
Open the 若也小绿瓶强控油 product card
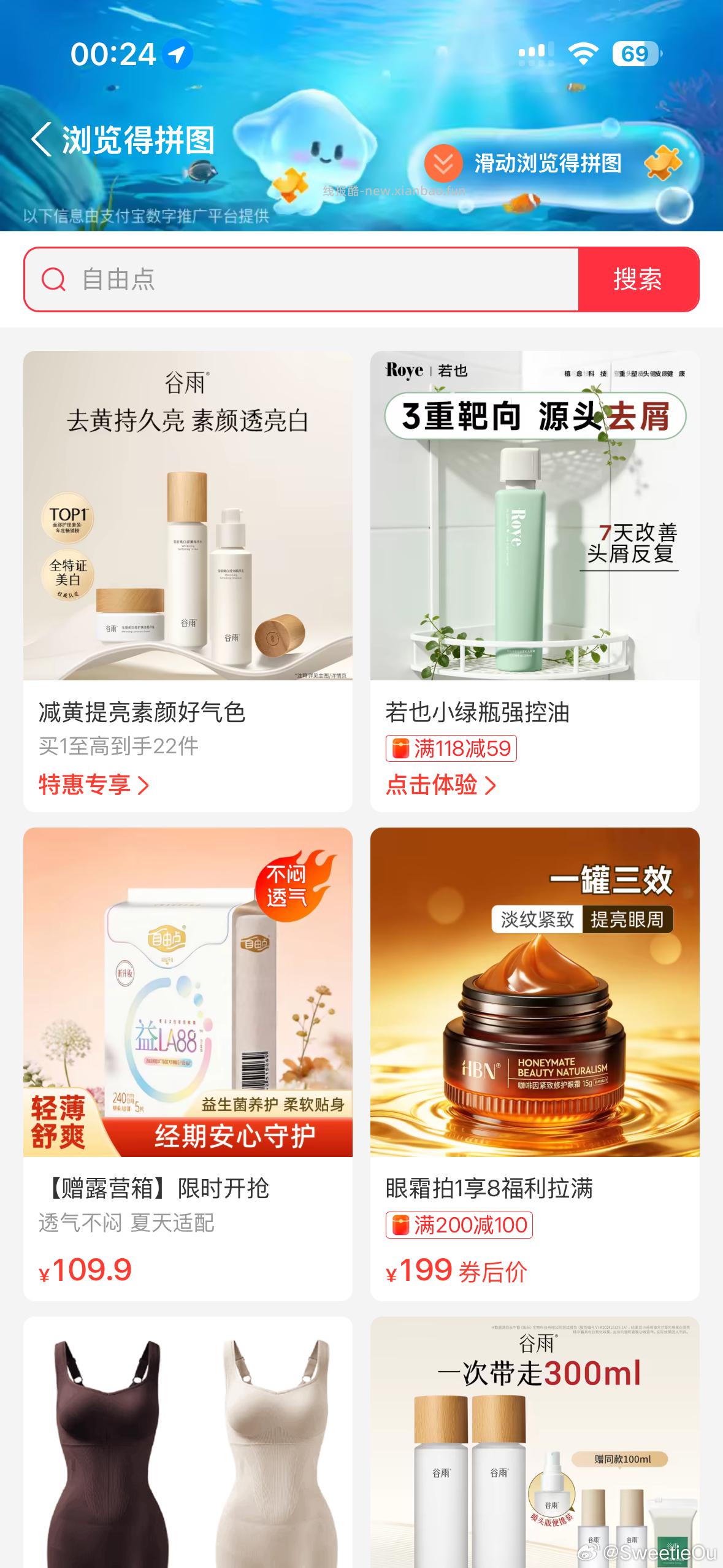tap(535, 515)
